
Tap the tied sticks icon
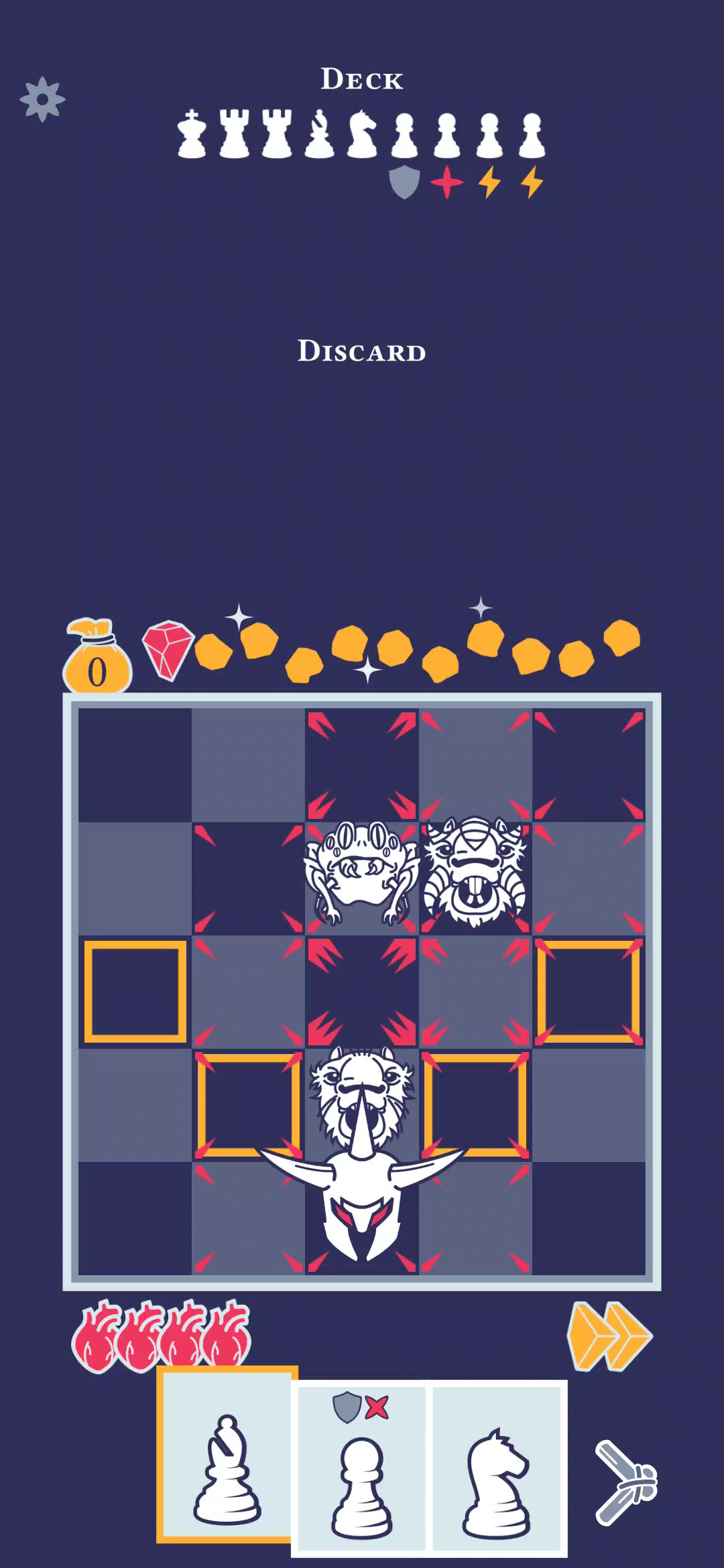pyautogui.click(x=626, y=1482)
